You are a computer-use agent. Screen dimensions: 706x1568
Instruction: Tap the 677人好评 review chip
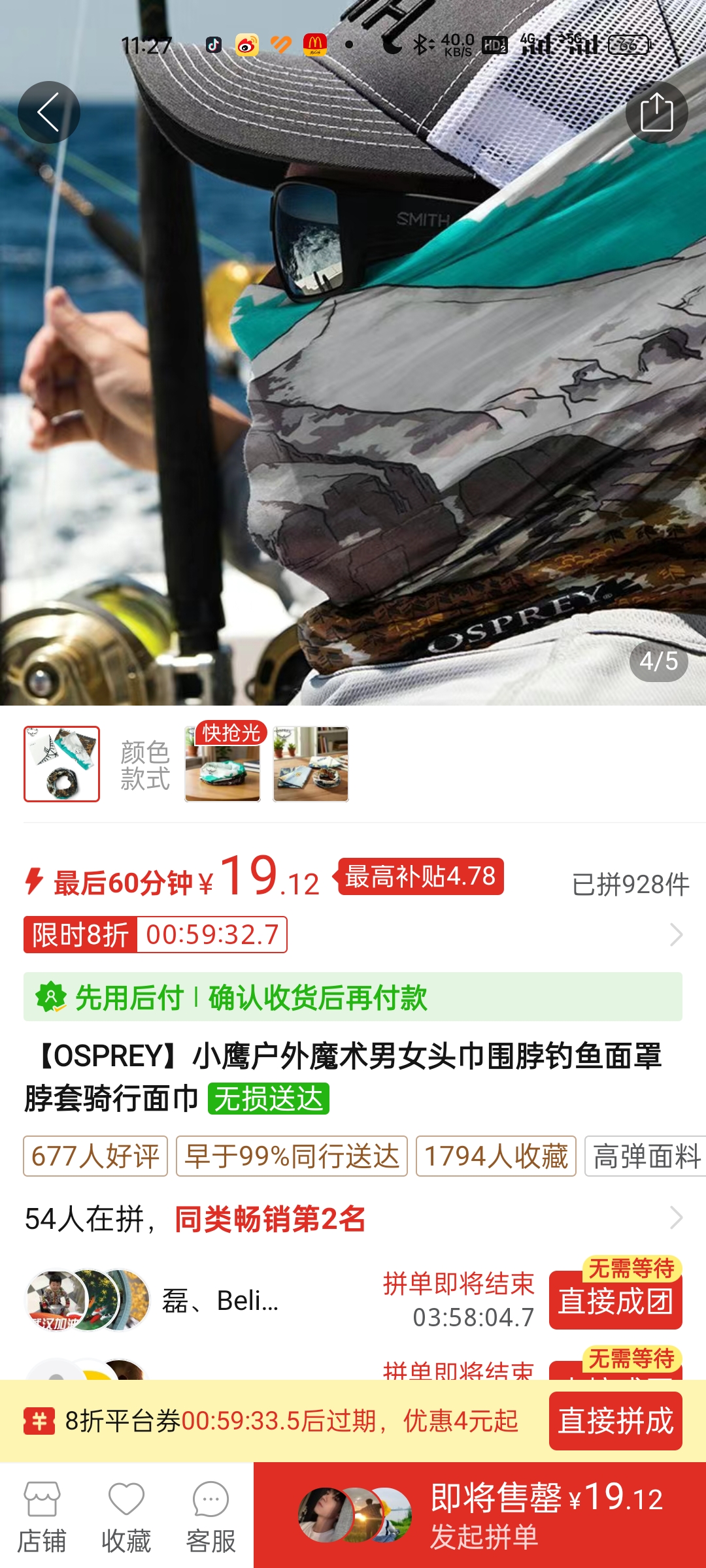coord(95,1156)
